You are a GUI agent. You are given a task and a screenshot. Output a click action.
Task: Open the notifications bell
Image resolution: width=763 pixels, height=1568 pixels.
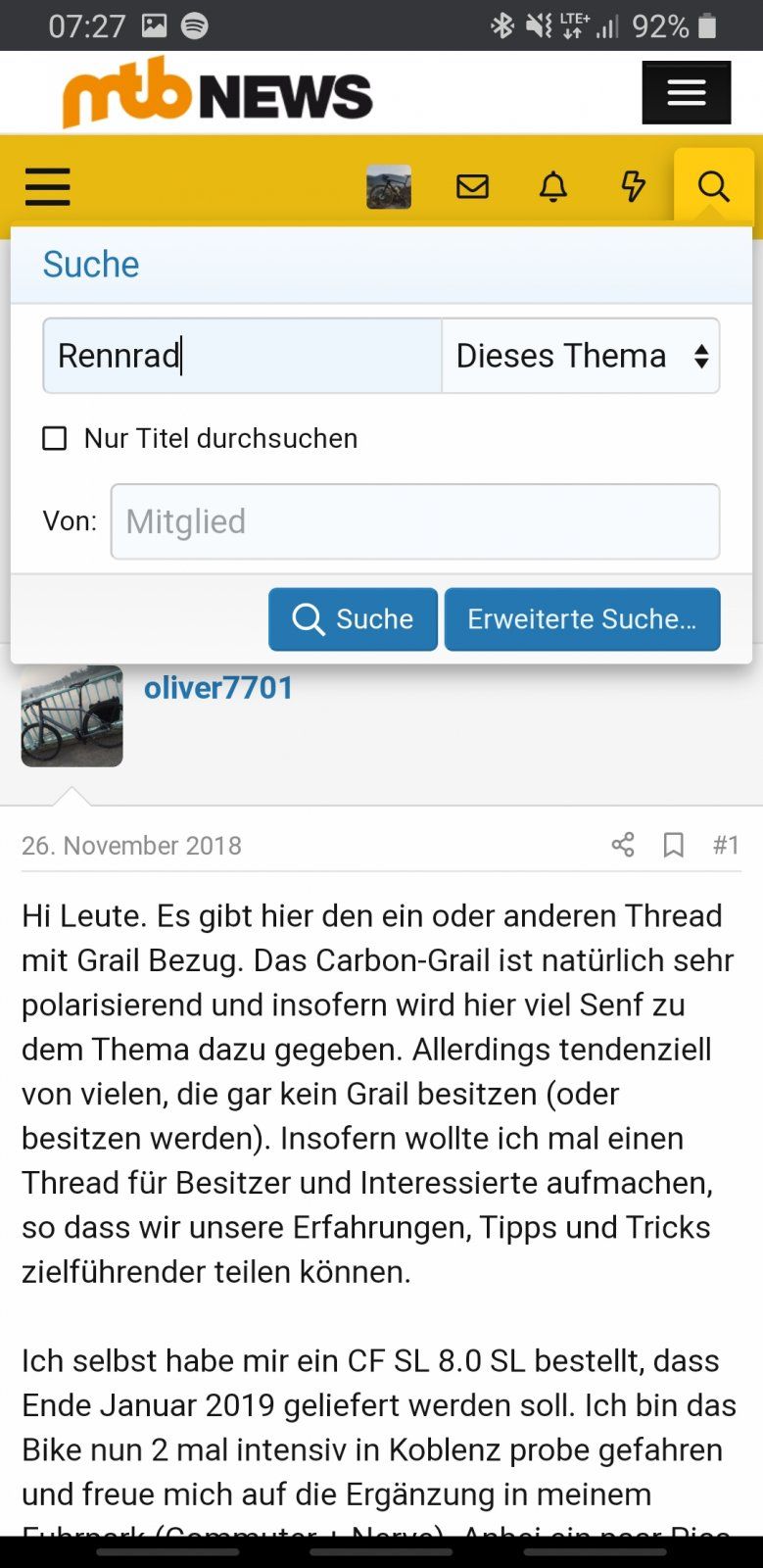(553, 186)
